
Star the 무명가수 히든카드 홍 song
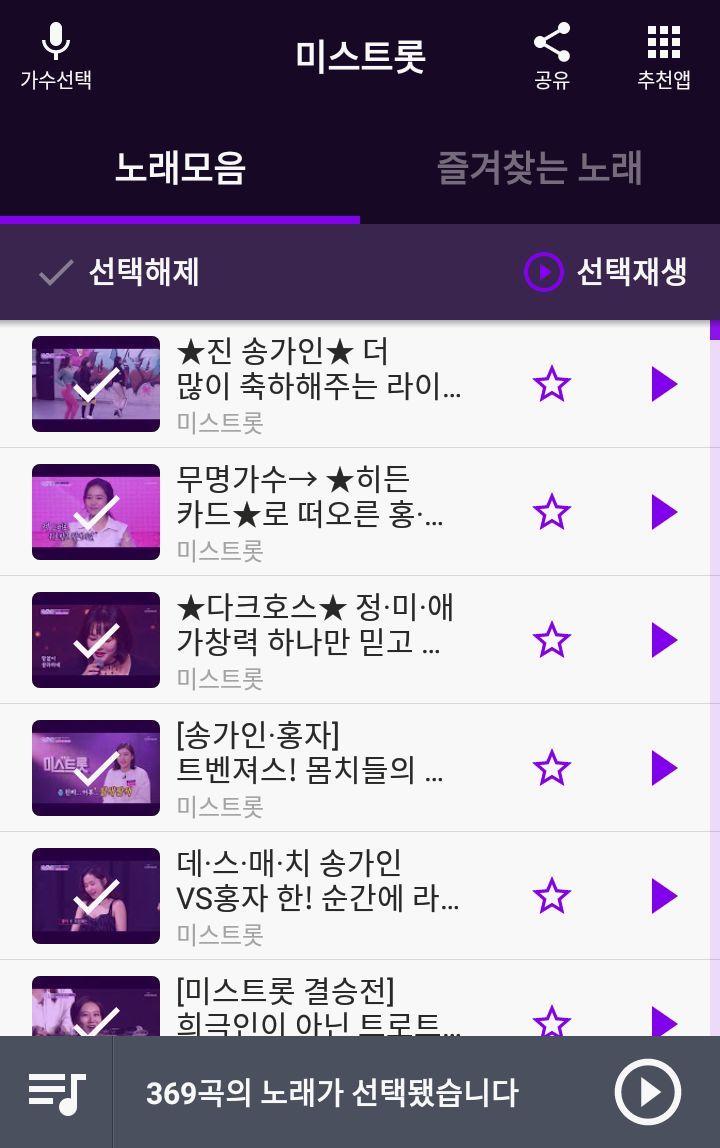553,512
